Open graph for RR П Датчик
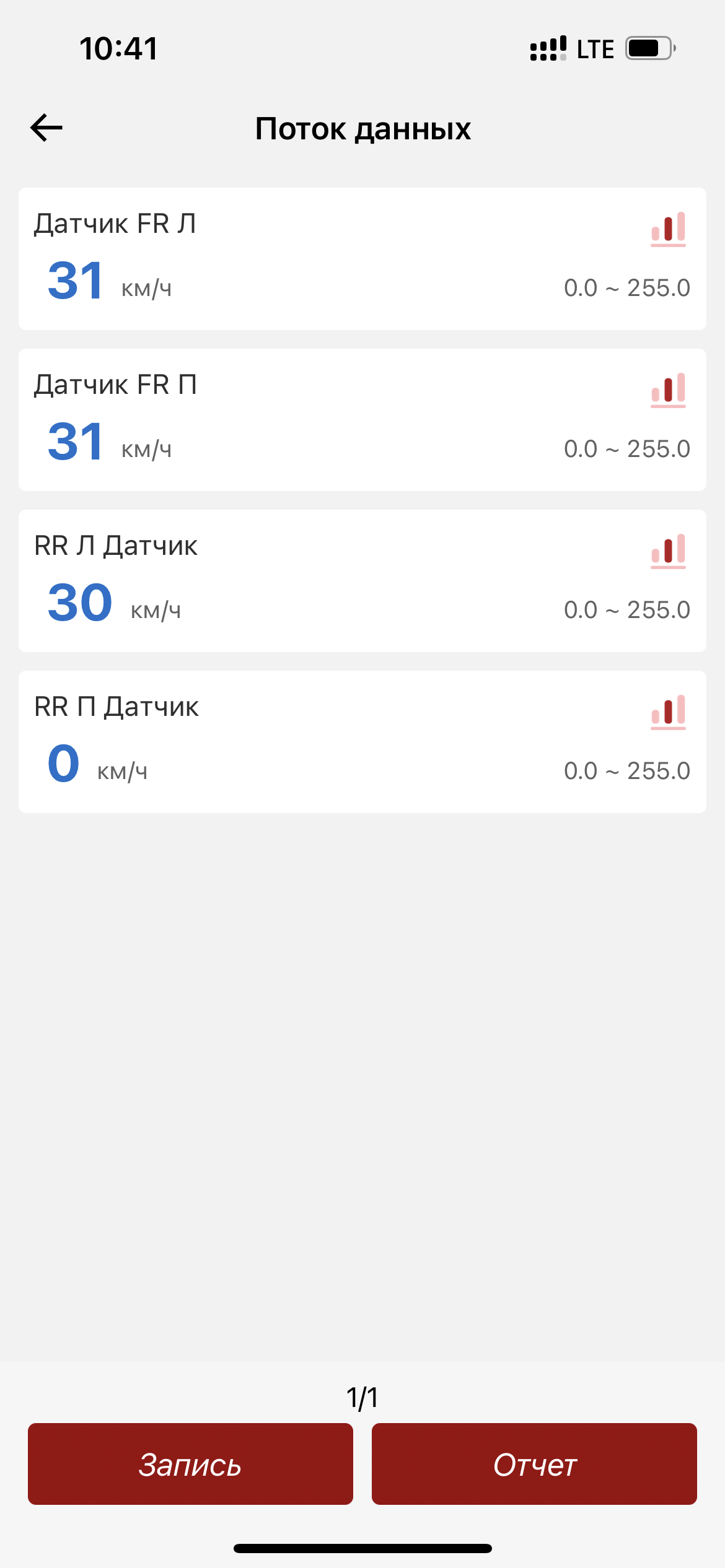The height and width of the screenshot is (1568, 725). (668, 712)
